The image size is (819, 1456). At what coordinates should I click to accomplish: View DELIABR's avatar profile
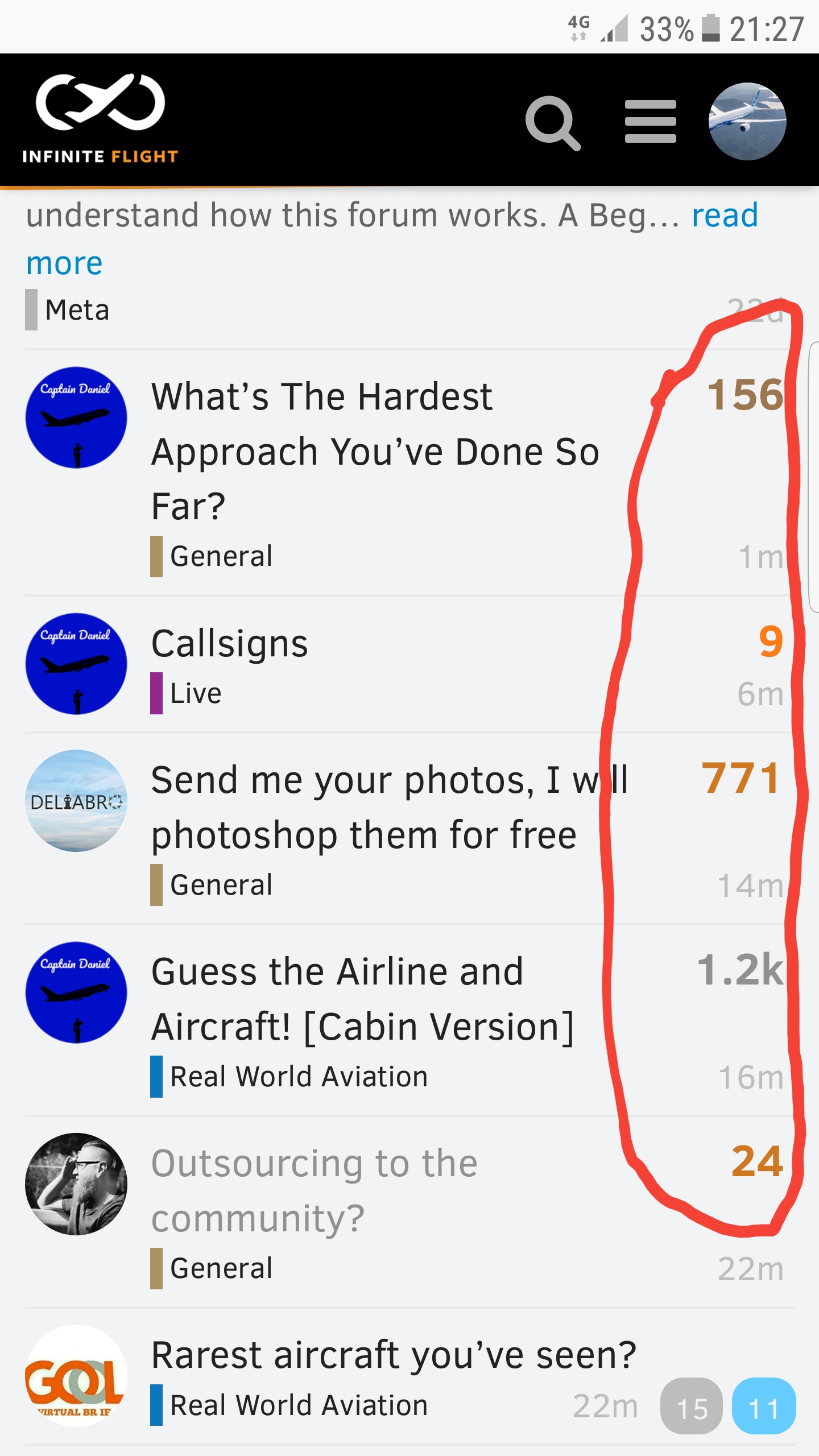(76, 801)
